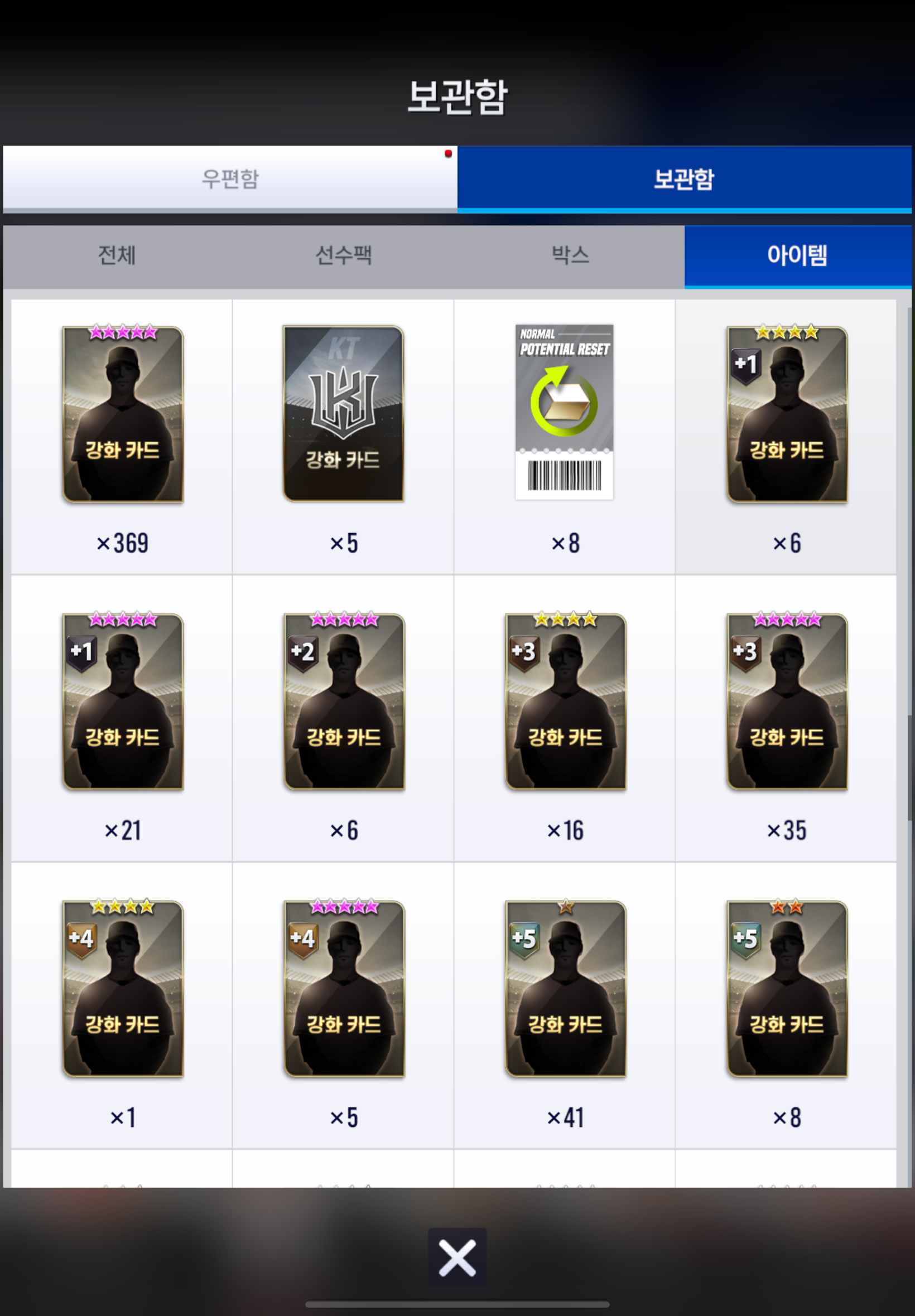Tap the +1 강화 카드 with ×21
The height and width of the screenshot is (1316, 915).
click(122, 703)
